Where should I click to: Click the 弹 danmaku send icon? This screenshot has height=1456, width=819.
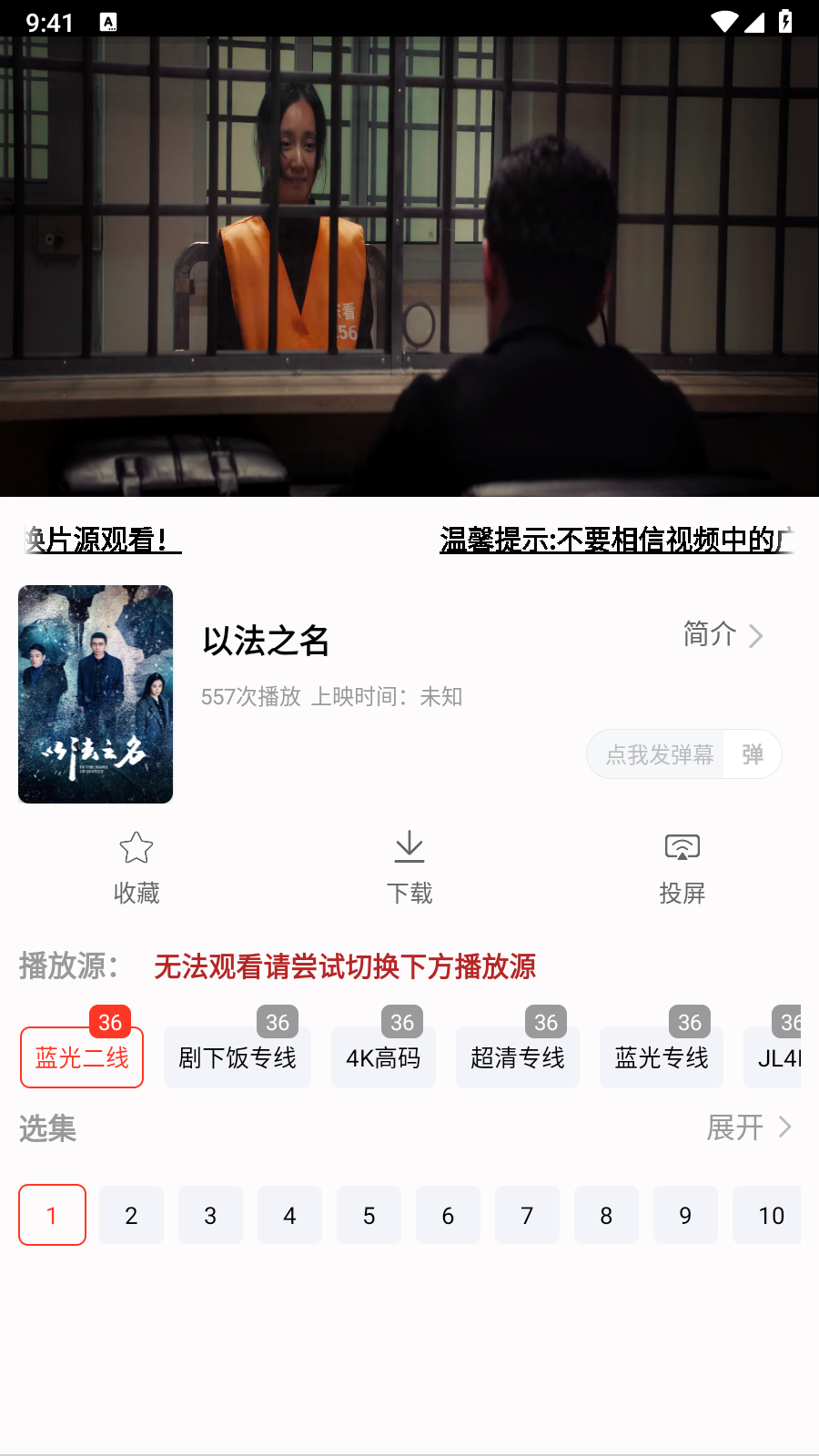753,753
